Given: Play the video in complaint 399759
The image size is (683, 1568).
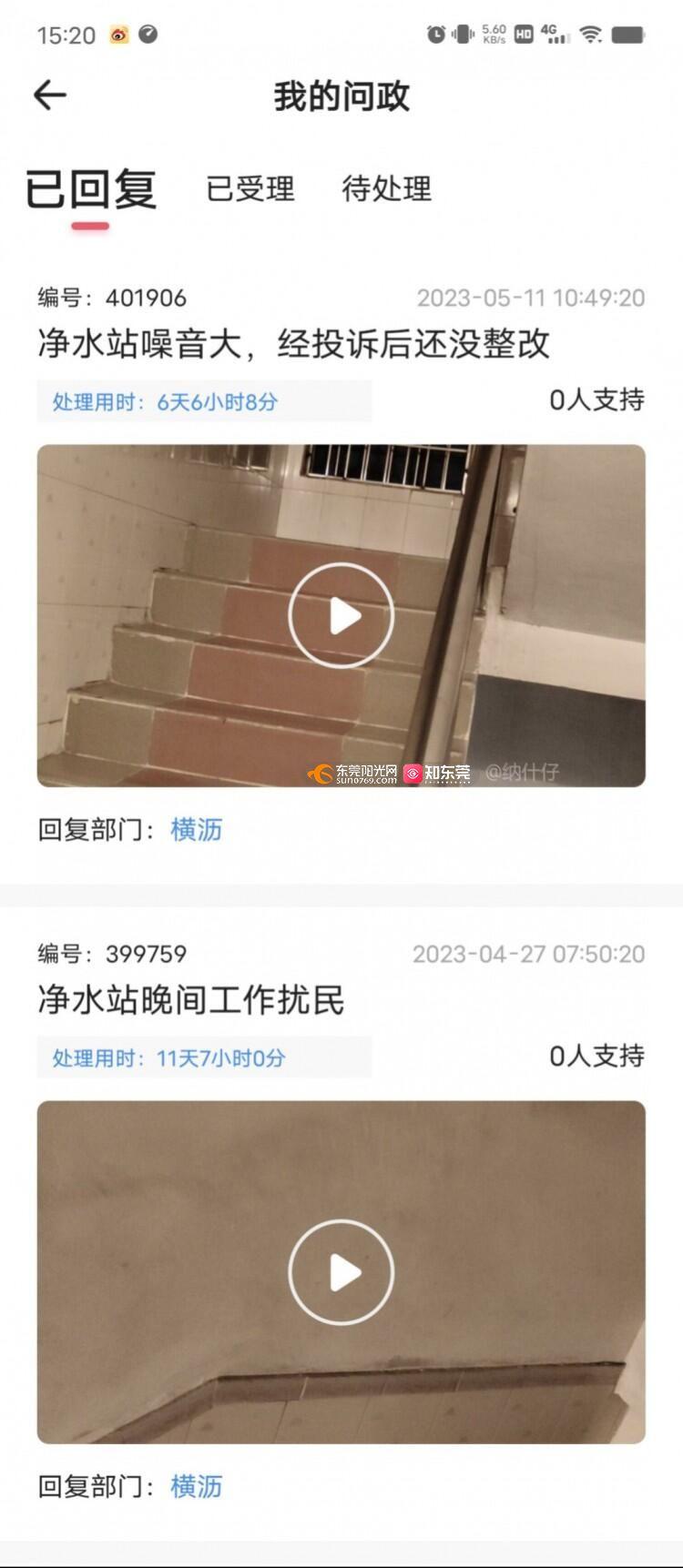Looking at the screenshot, I should coord(341,1272).
